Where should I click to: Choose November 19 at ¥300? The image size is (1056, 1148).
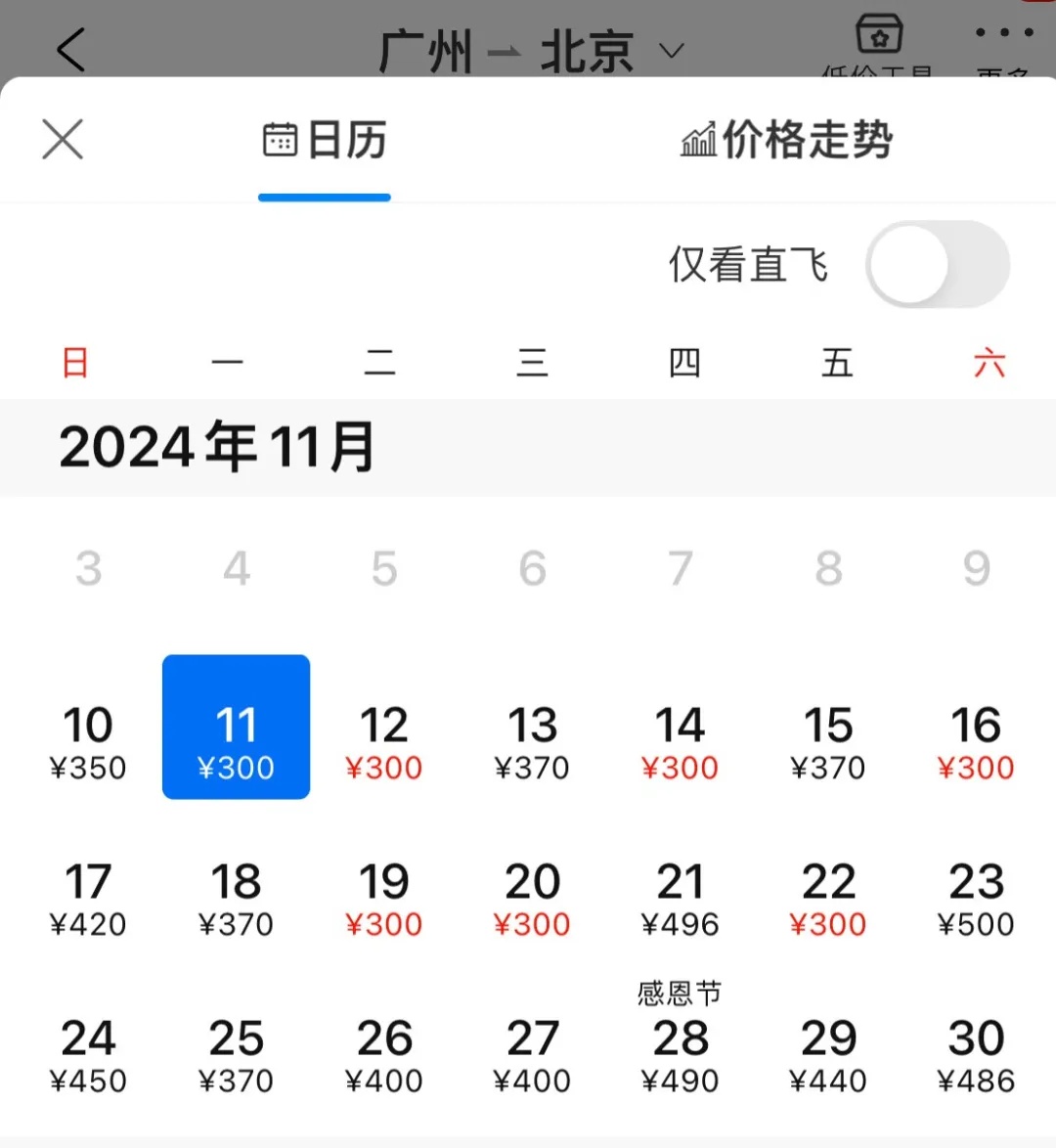[384, 898]
